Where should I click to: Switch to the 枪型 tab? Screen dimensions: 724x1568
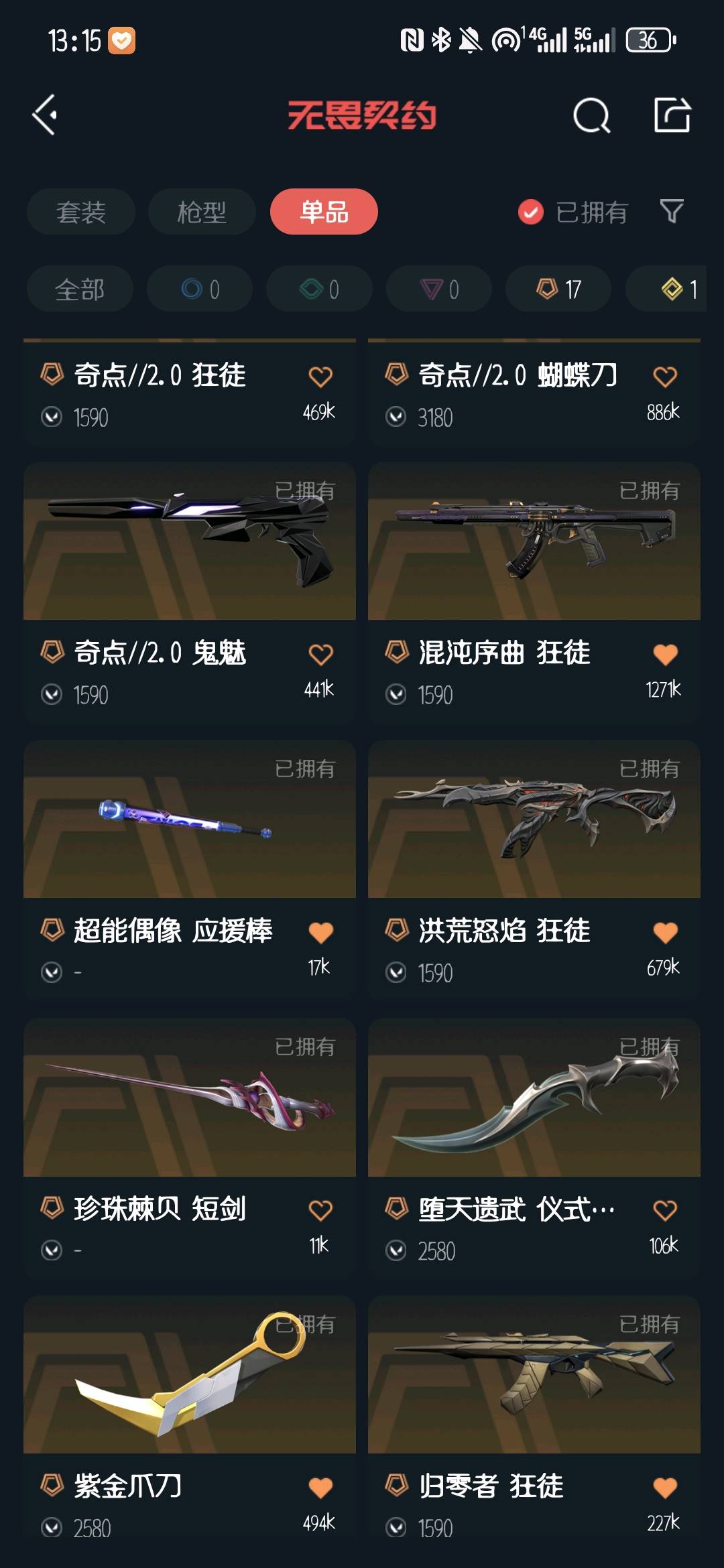(x=202, y=212)
